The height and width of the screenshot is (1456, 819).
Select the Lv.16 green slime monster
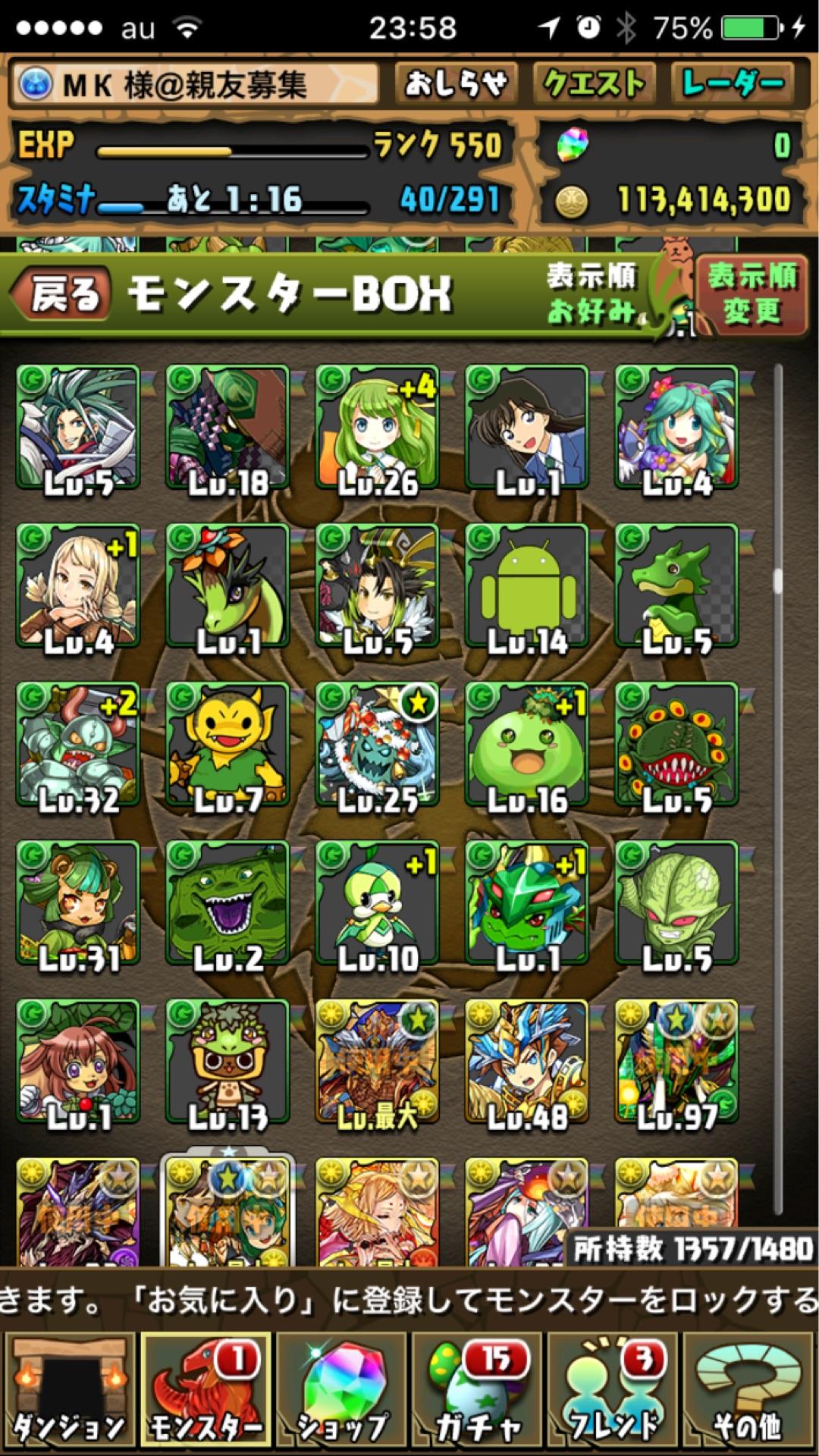[527, 745]
